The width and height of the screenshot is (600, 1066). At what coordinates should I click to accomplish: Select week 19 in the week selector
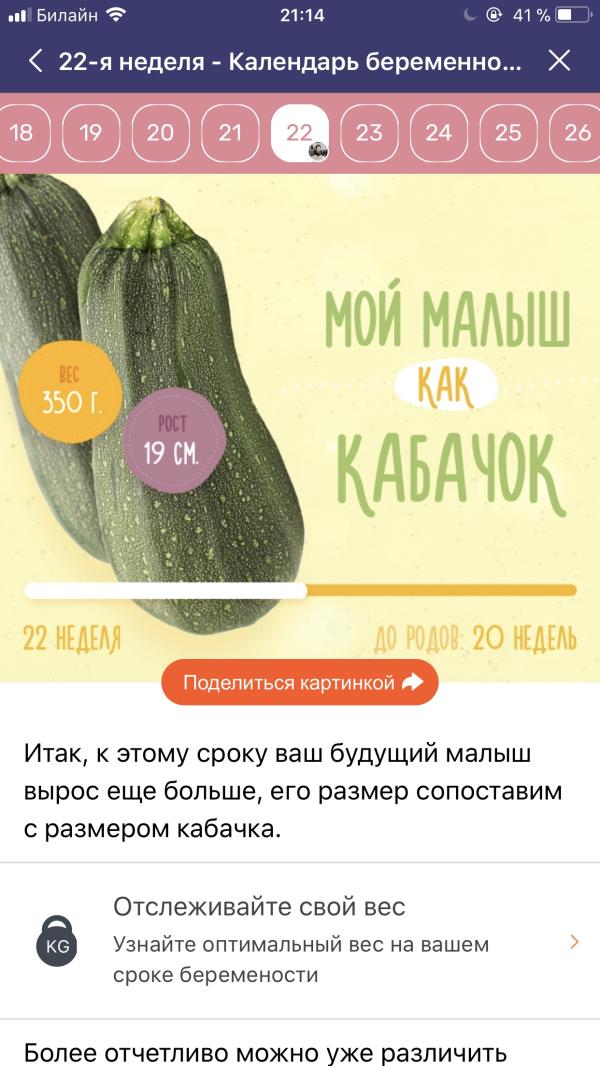click(x=91, y=133)
